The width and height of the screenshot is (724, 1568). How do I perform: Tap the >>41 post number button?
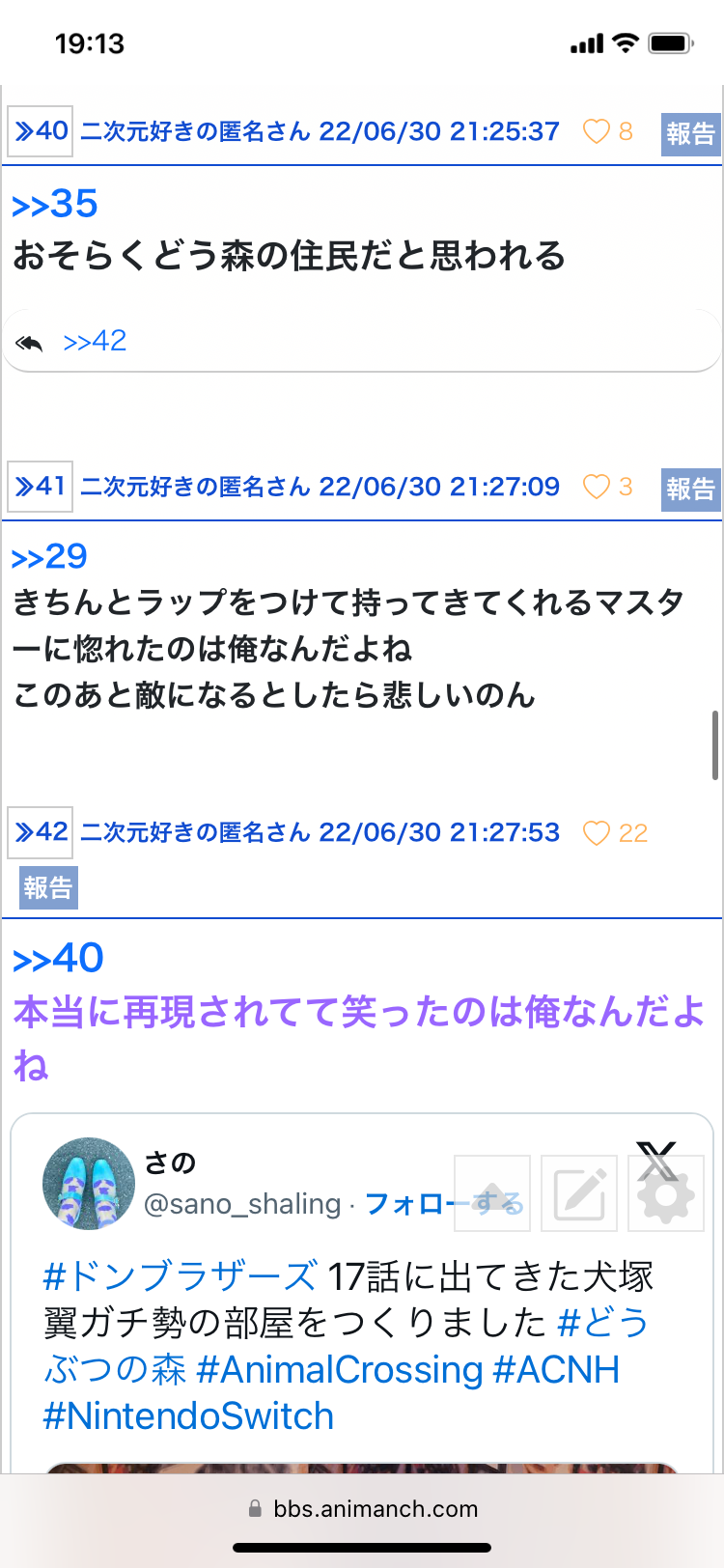[x=41, y=485]
